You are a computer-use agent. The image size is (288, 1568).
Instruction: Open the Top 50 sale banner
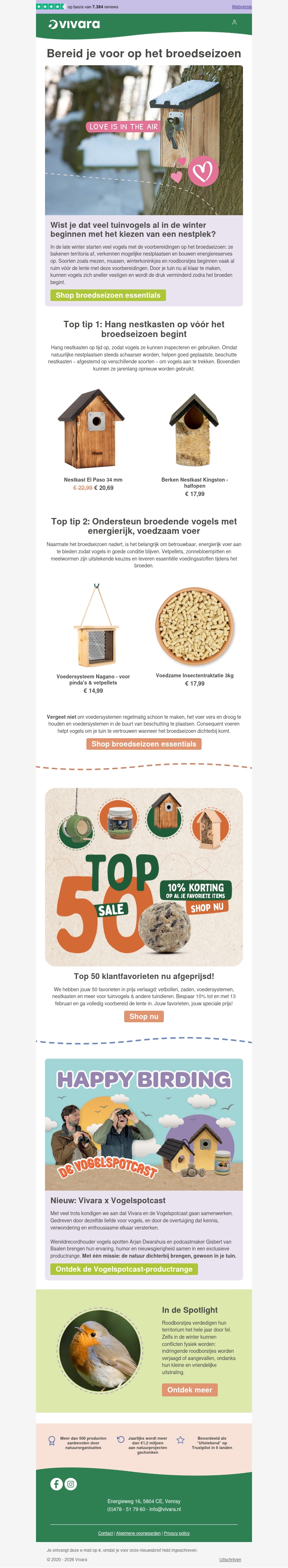144,877
